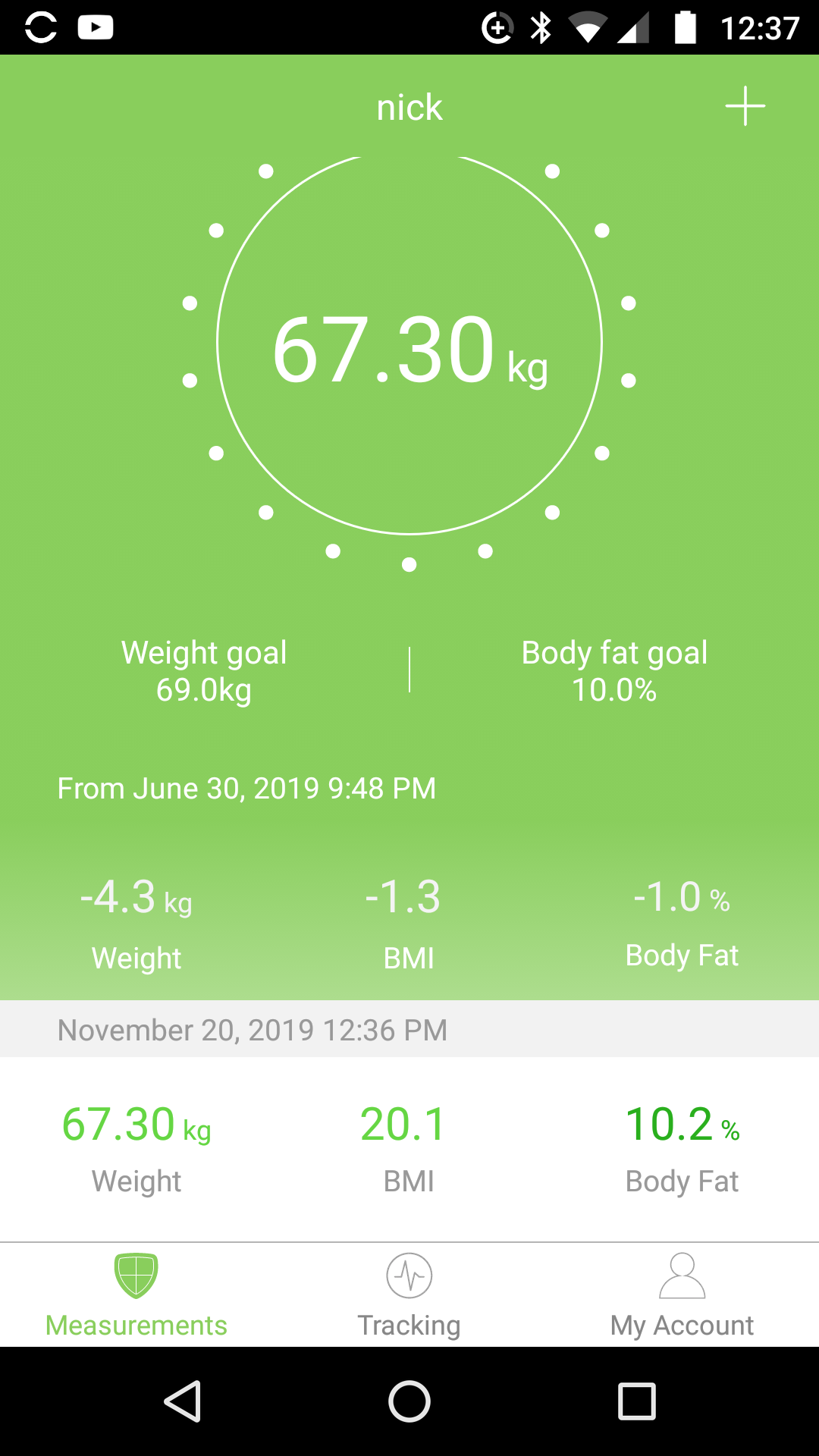Switch to the Tracking tab
The image size is (819, 1456).
[409, 1295]
